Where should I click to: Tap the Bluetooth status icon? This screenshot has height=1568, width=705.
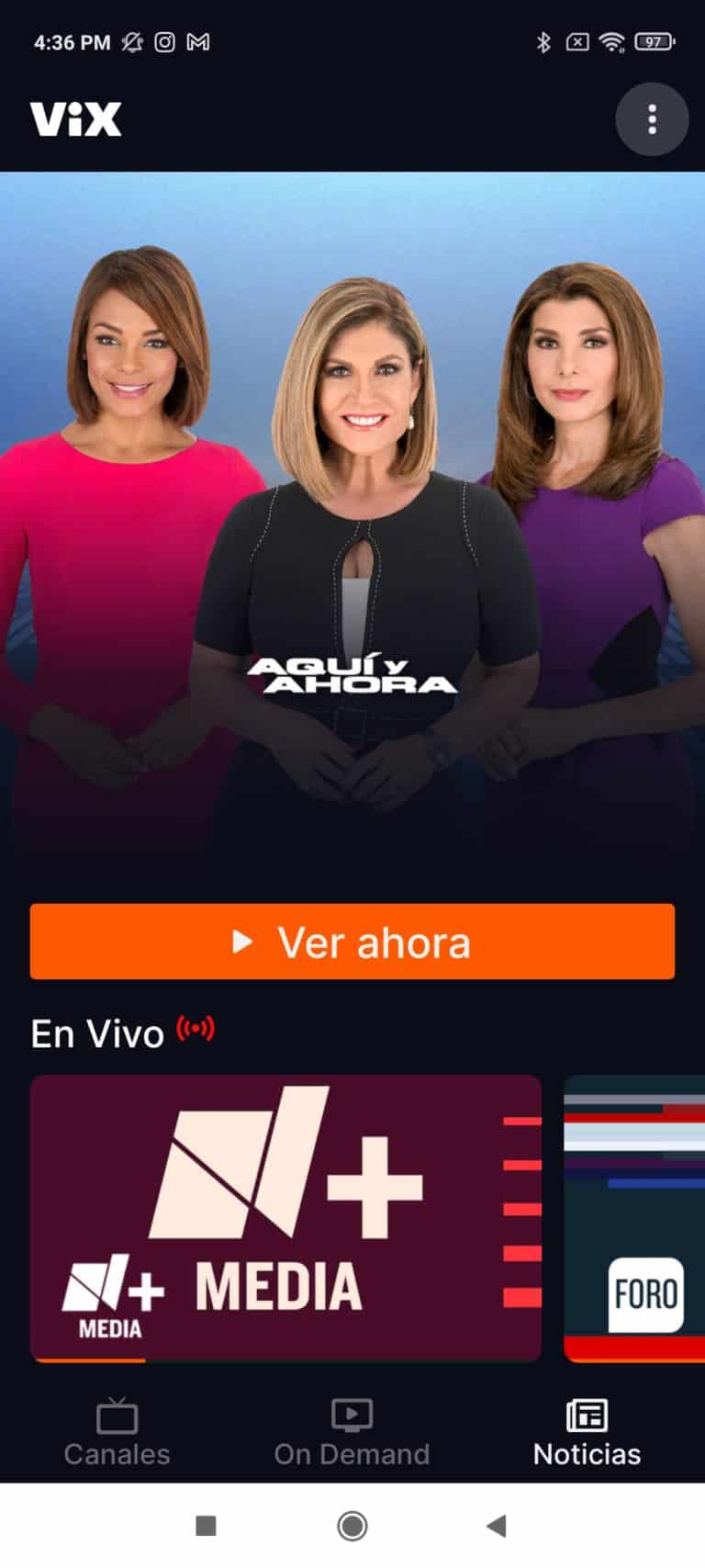(543, 41)
